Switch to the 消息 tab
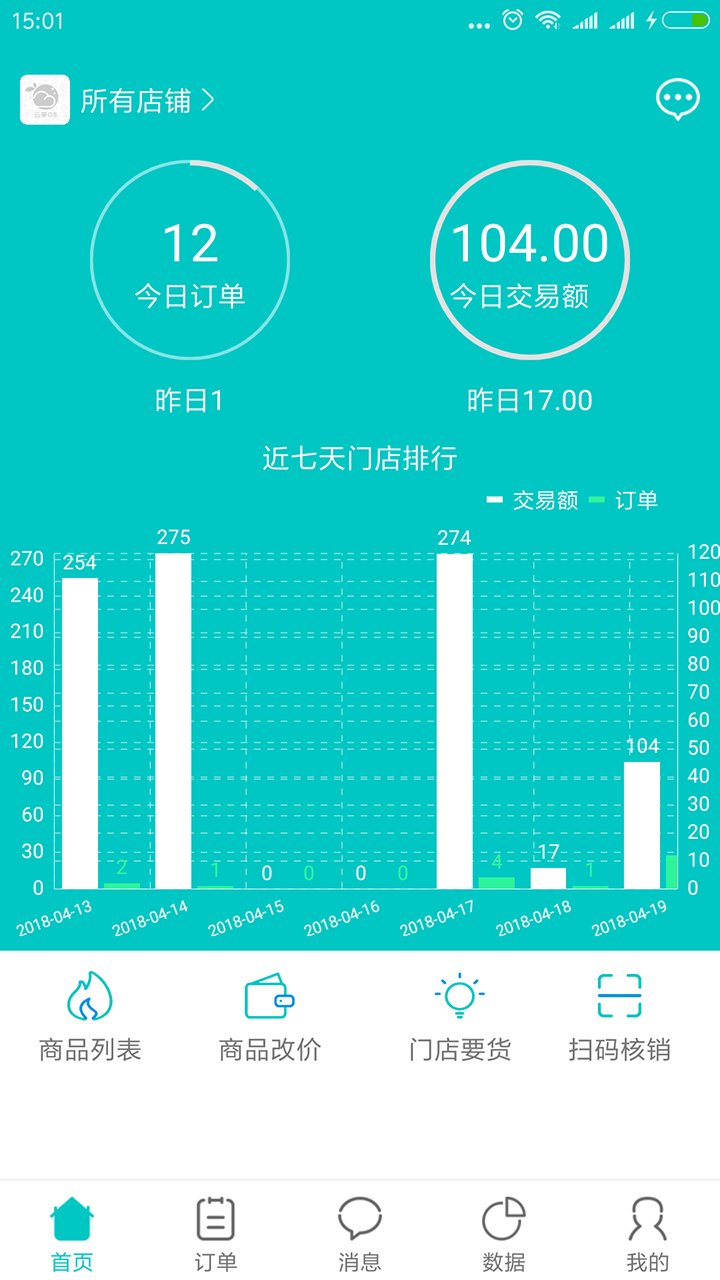Screen dimensions: 720x1280 coord(360,1230)
